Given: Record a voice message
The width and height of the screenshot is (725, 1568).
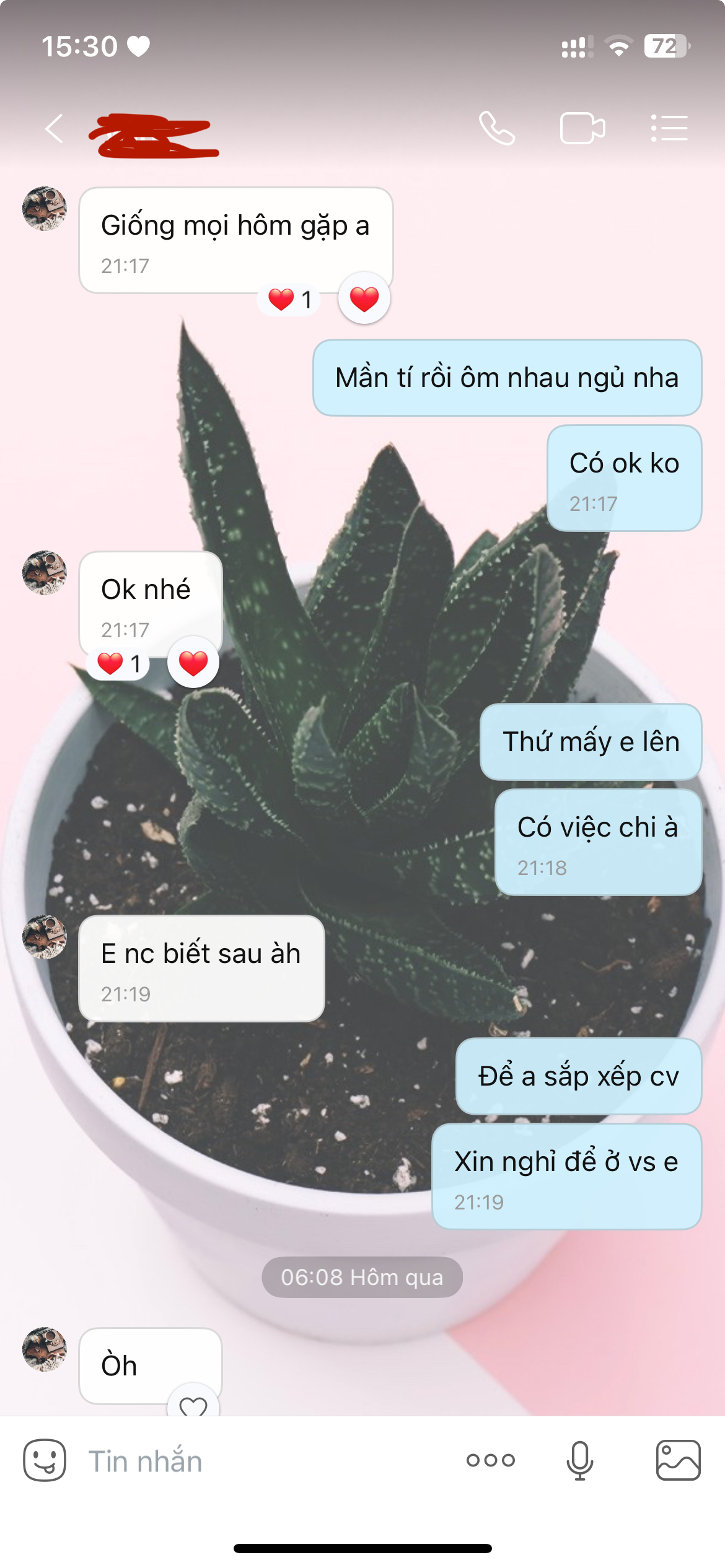Looking at the screenshot, I should (x=579, y=1460).
